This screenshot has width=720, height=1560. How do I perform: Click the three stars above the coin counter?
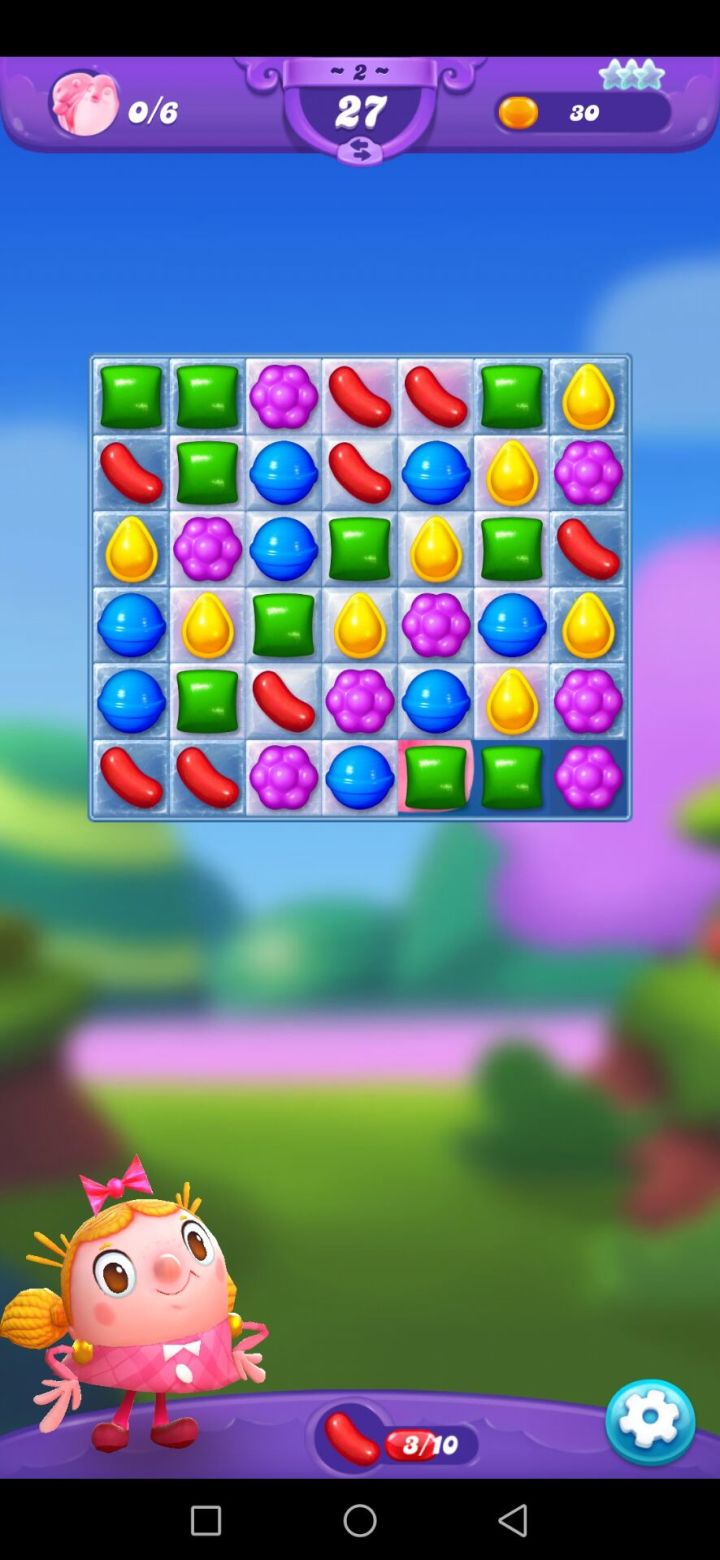[x=631, y=74]
